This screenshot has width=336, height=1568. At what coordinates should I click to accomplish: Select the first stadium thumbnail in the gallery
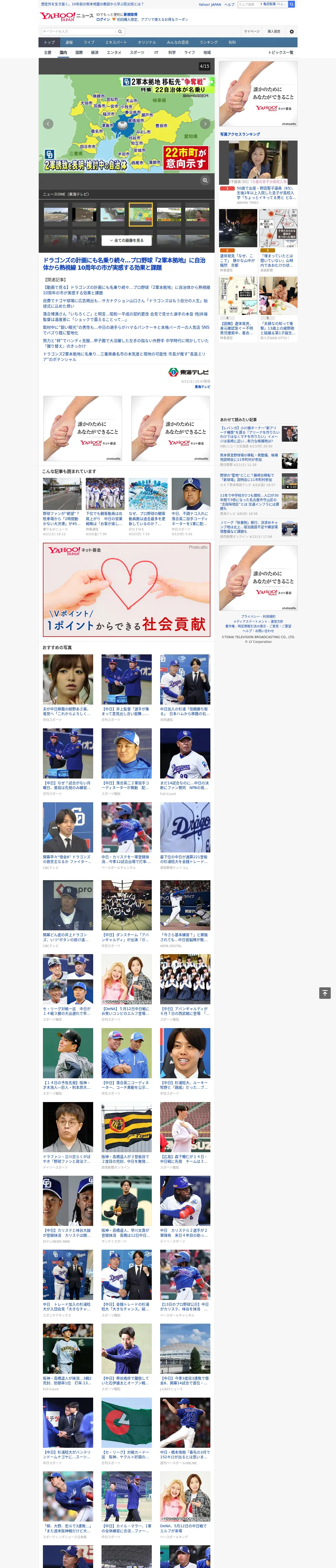click(x=55, y=214)
